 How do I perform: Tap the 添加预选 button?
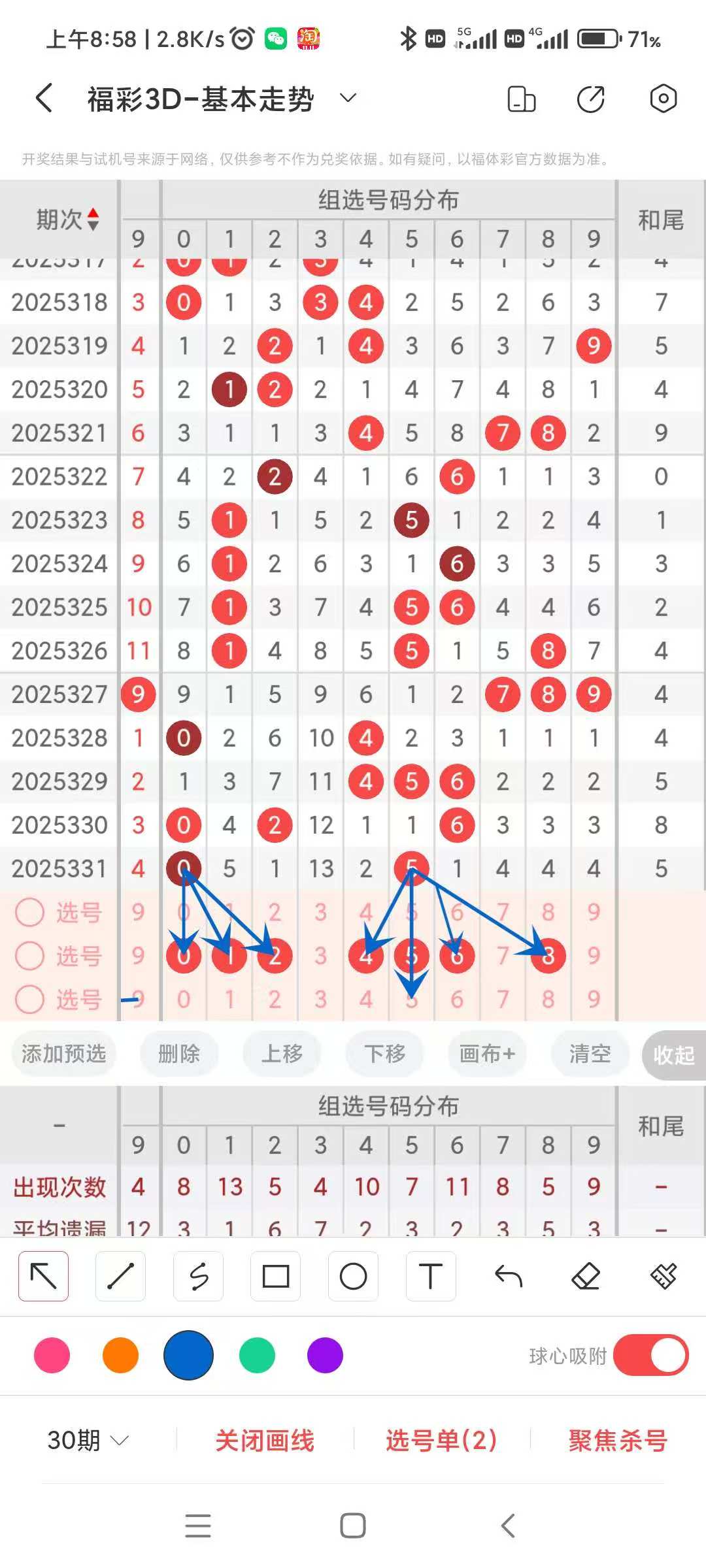tap(63, 1053)
